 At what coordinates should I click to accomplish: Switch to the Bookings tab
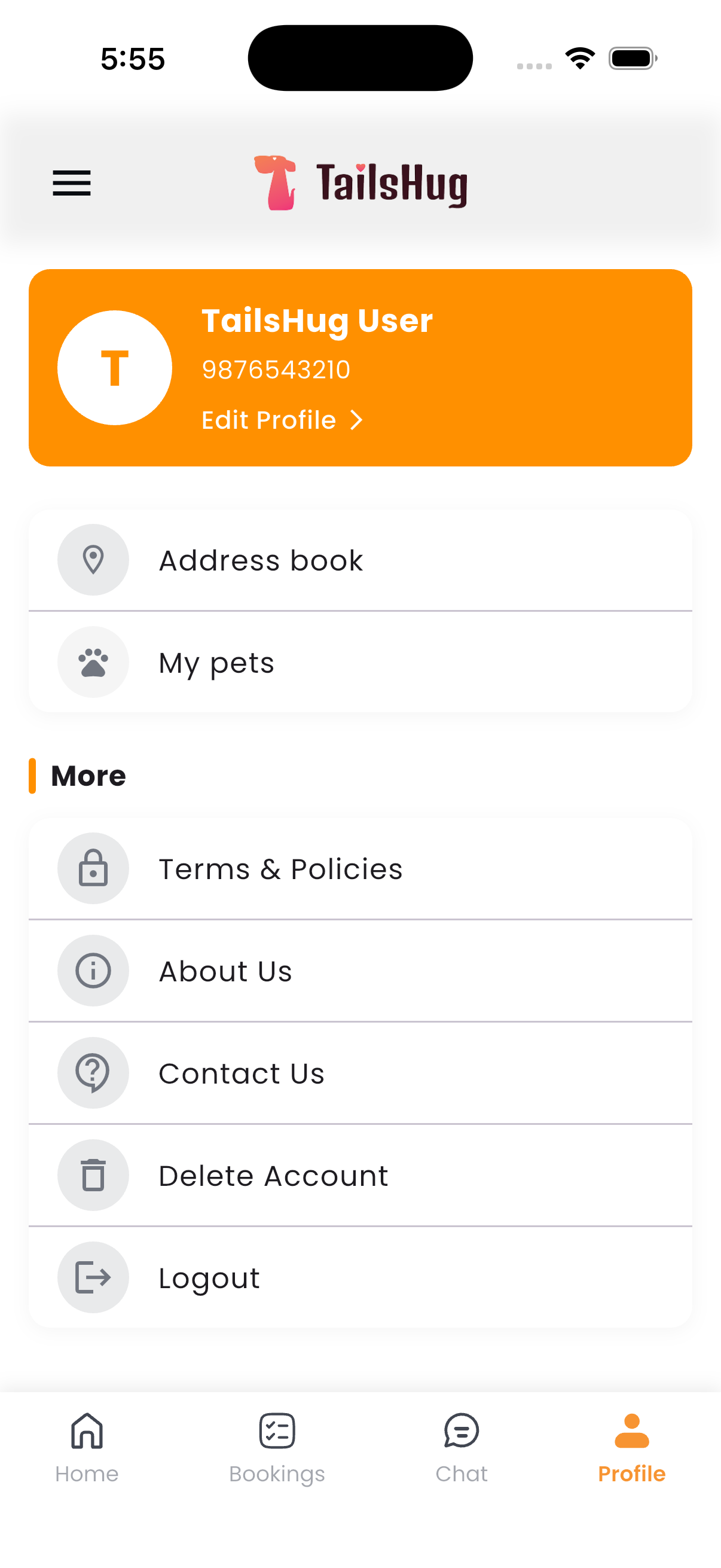[277, 1447]
